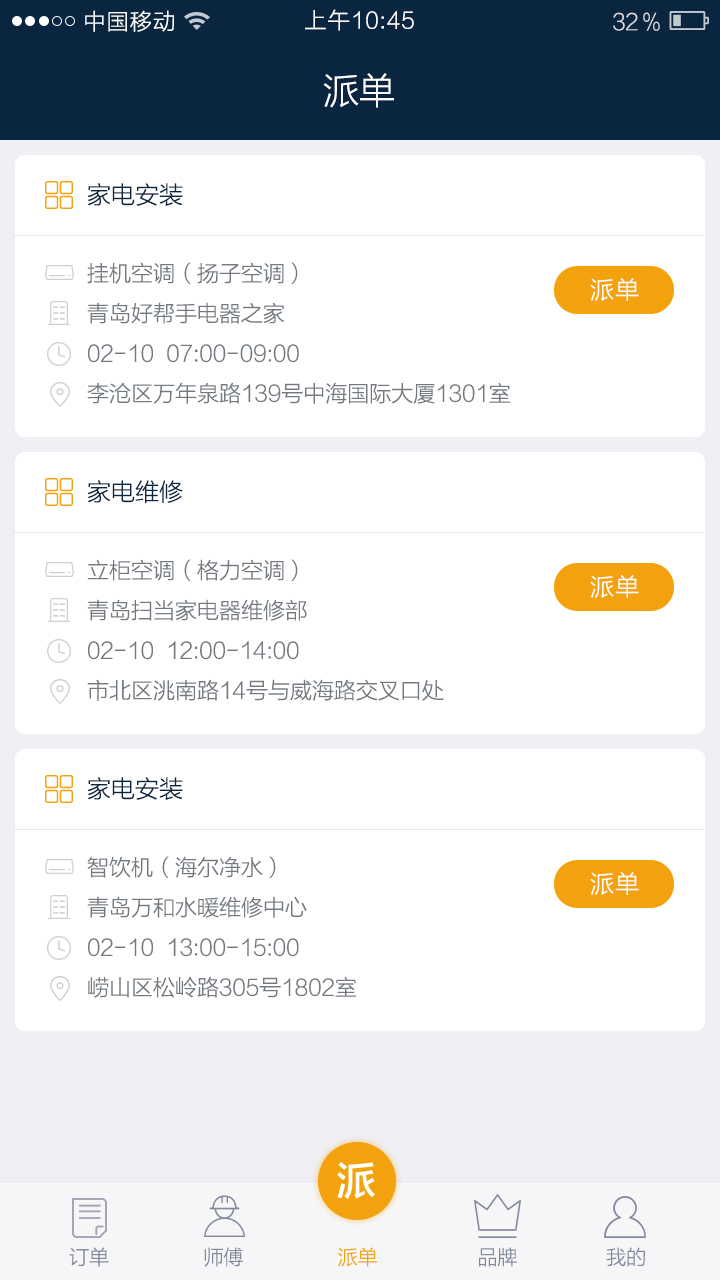The width and height of the screenshot is (720, 1280).
Task: Tap 派单 for the 挂机空调 order
Action: (x=613, y=290)
